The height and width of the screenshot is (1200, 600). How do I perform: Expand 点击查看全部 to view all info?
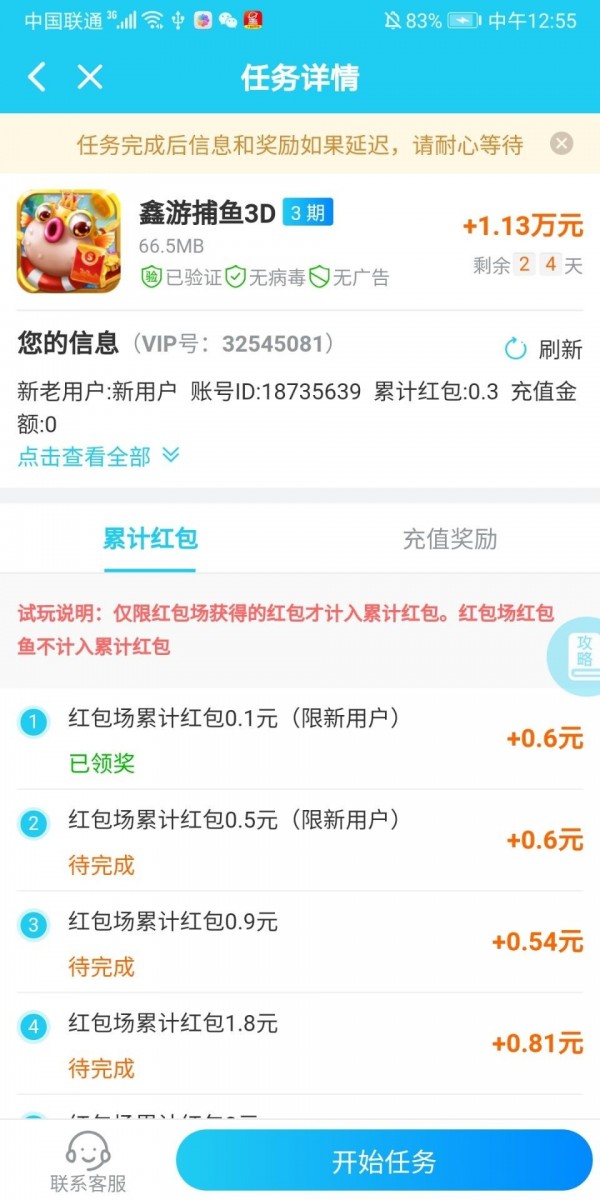pos(98,456)
